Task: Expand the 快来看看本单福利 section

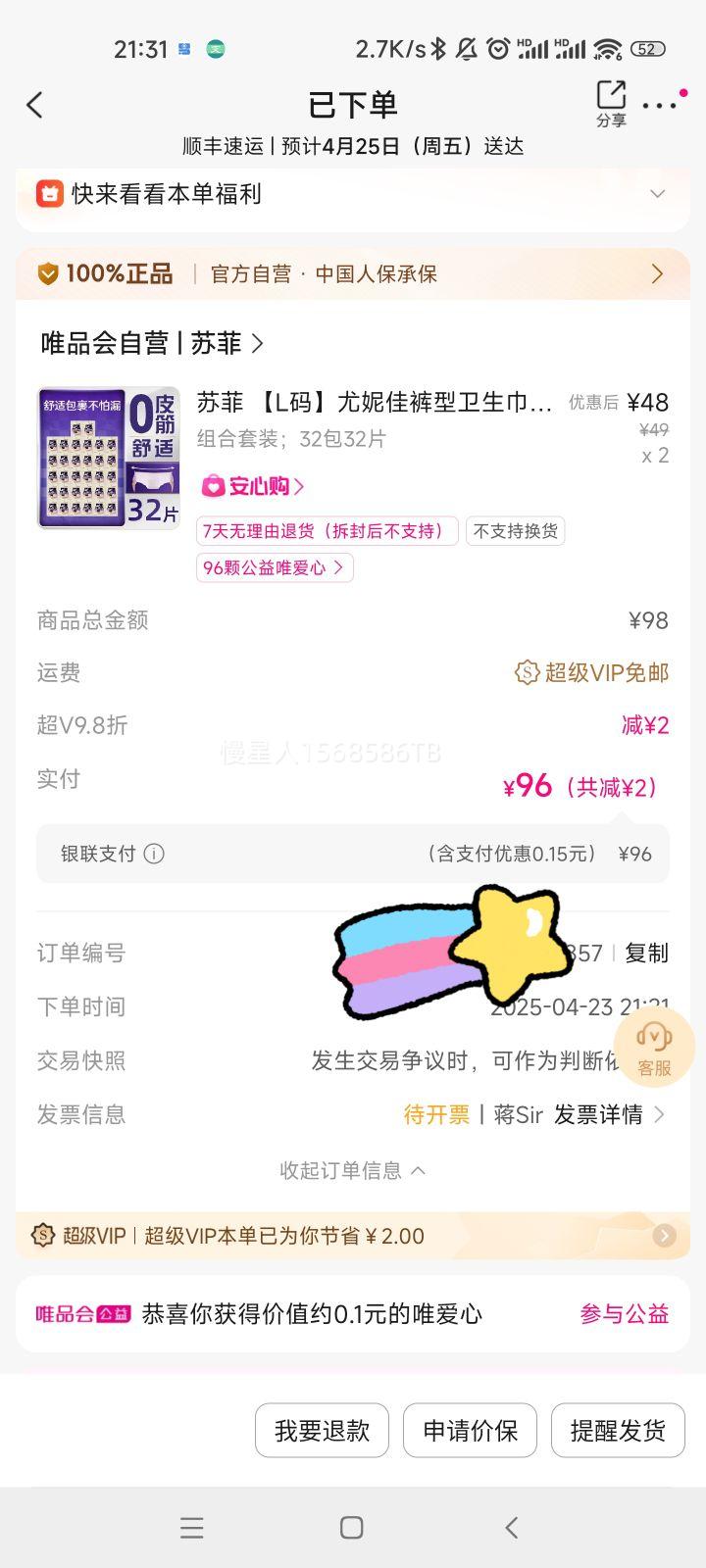Action: tap(657, 193)
